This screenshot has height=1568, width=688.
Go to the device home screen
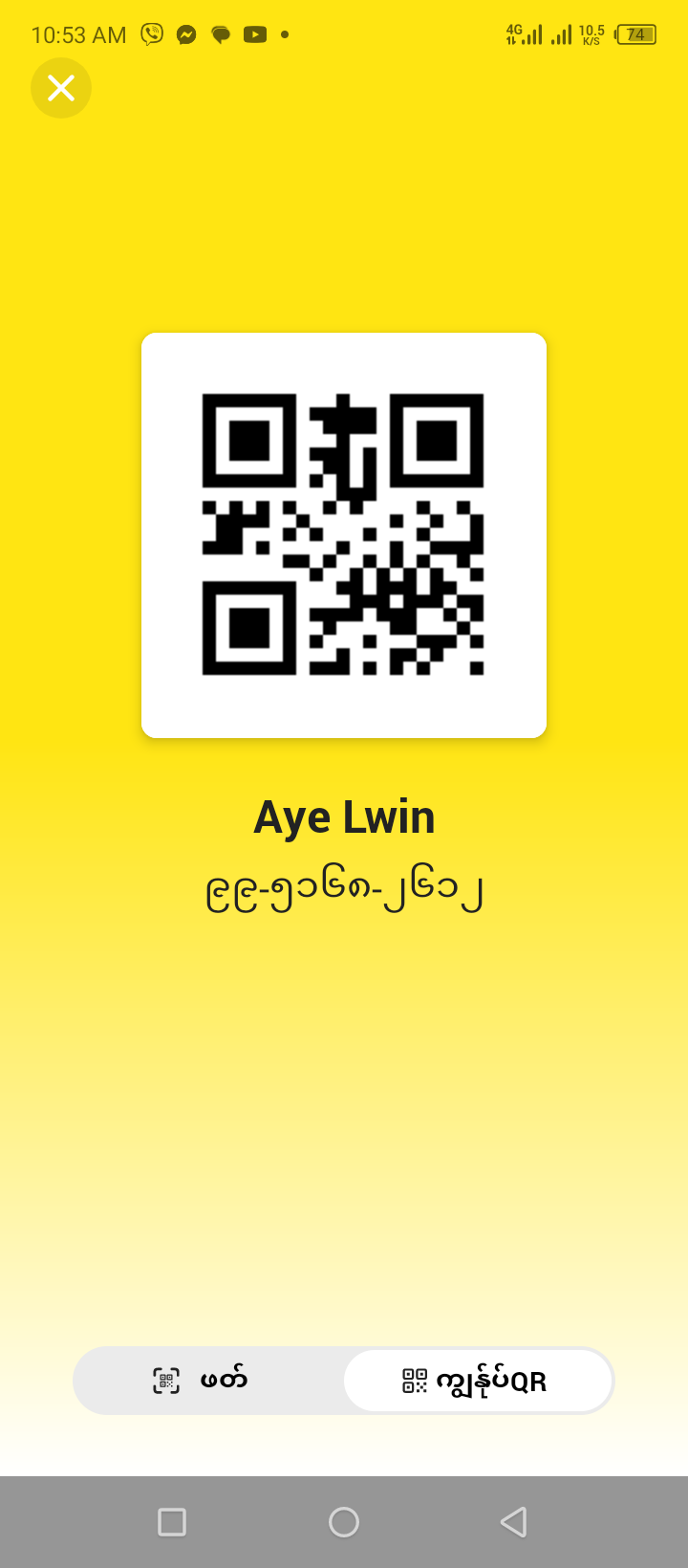pos(344,1521)
